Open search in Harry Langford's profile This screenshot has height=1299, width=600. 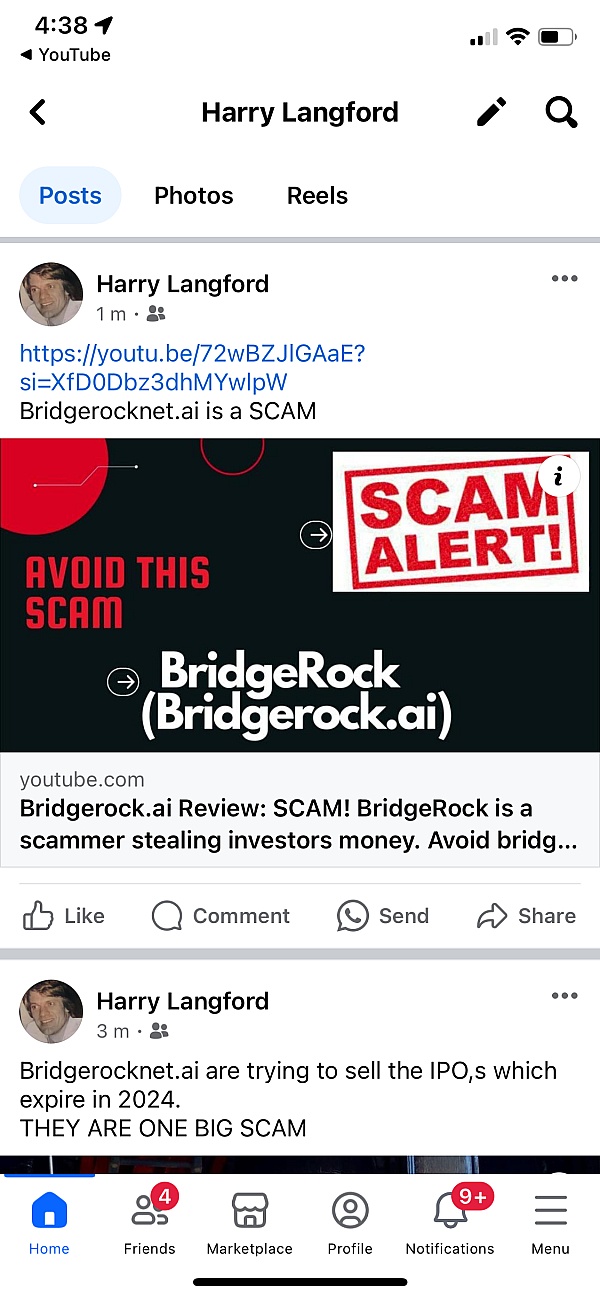[561, 112]
